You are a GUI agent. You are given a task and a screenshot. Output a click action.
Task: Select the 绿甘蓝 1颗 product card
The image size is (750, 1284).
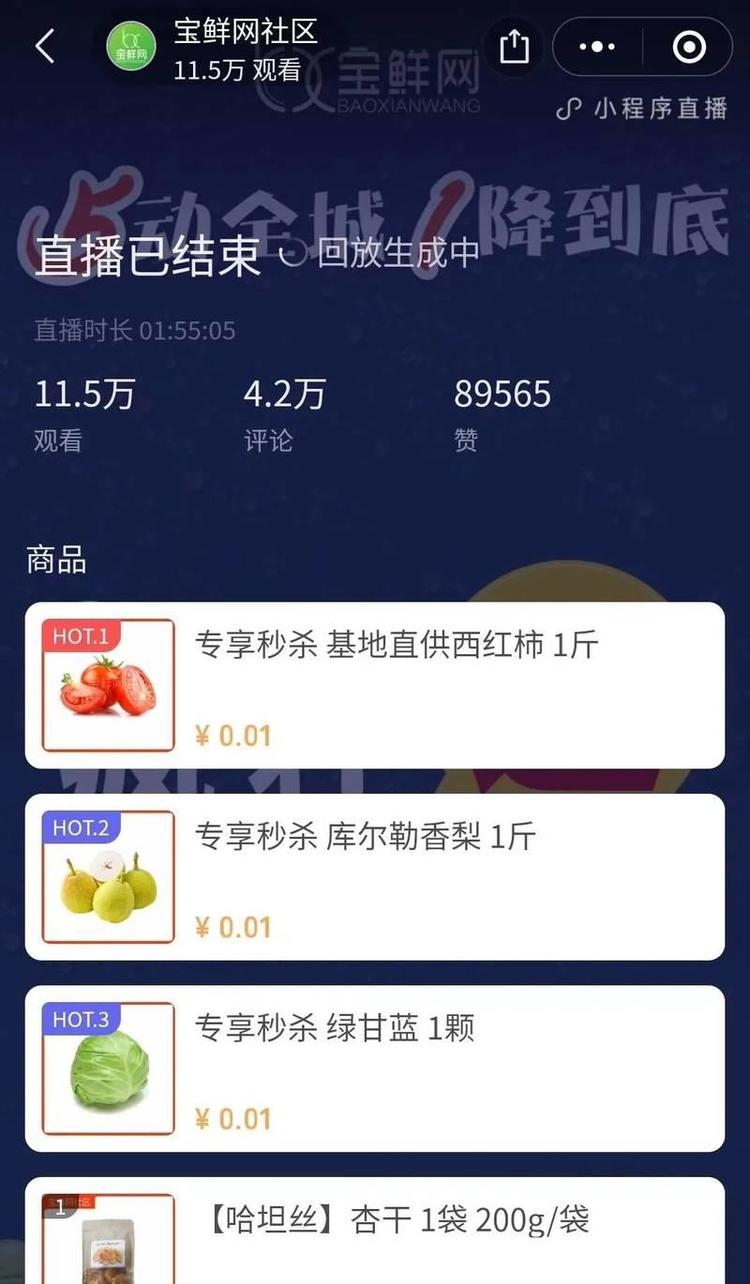[x=375, y=1068]
